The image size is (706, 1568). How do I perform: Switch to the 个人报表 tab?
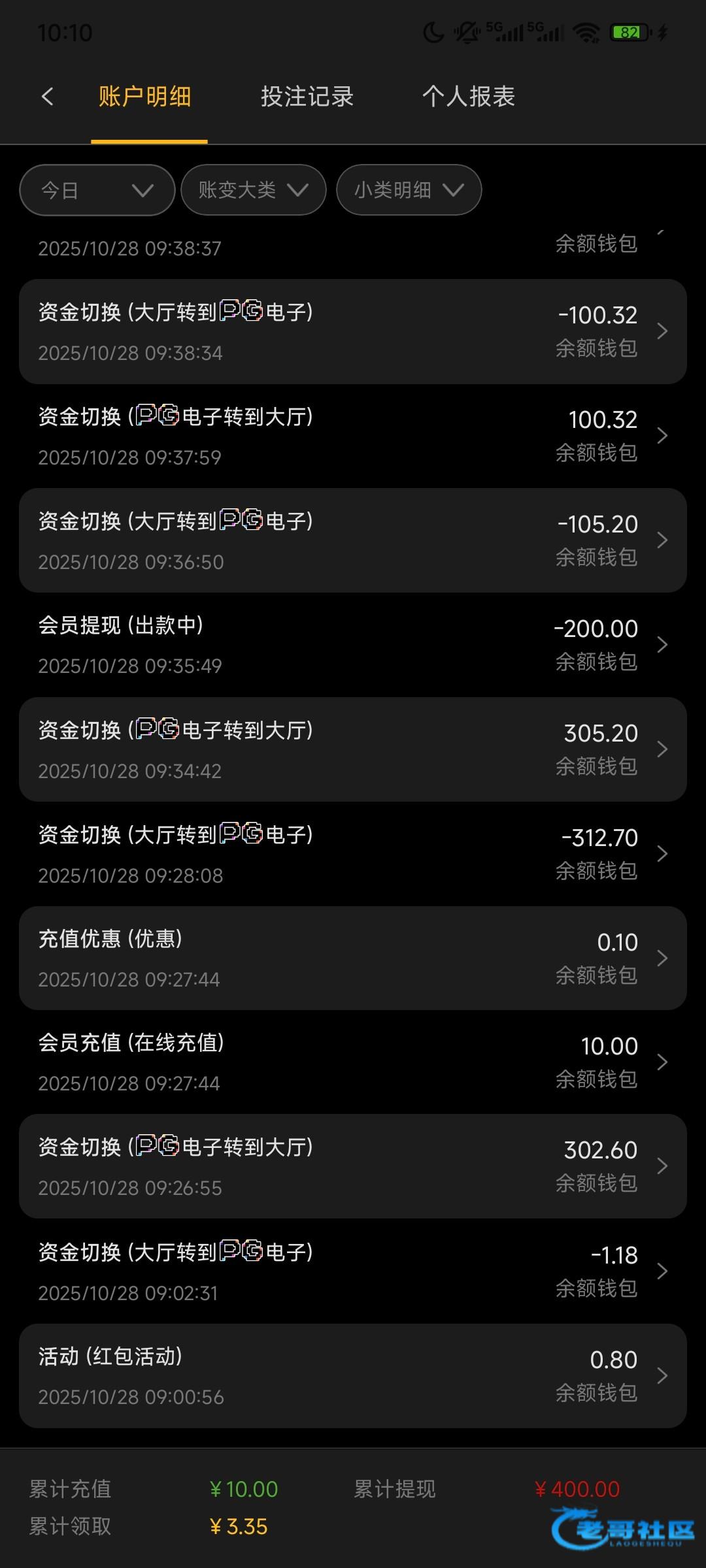468,97
